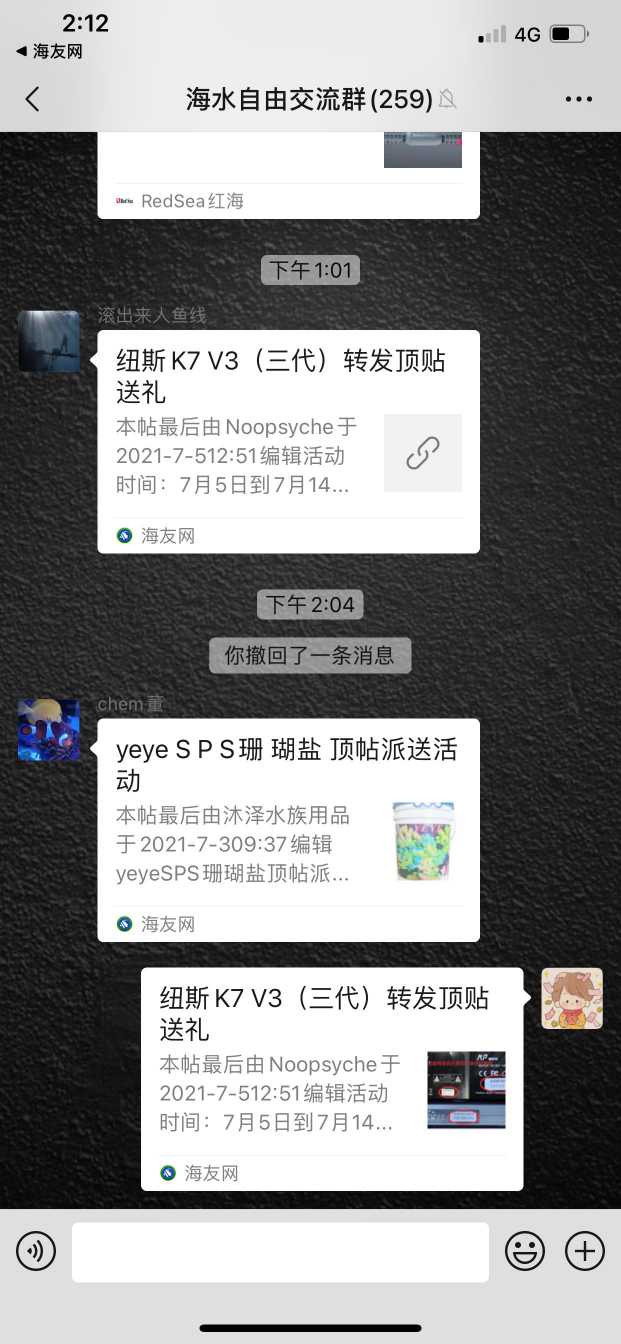The height and width of the screenshot is (1344, 621).
Task: Switch to voice message input
Action: [x=36, y=1251]
